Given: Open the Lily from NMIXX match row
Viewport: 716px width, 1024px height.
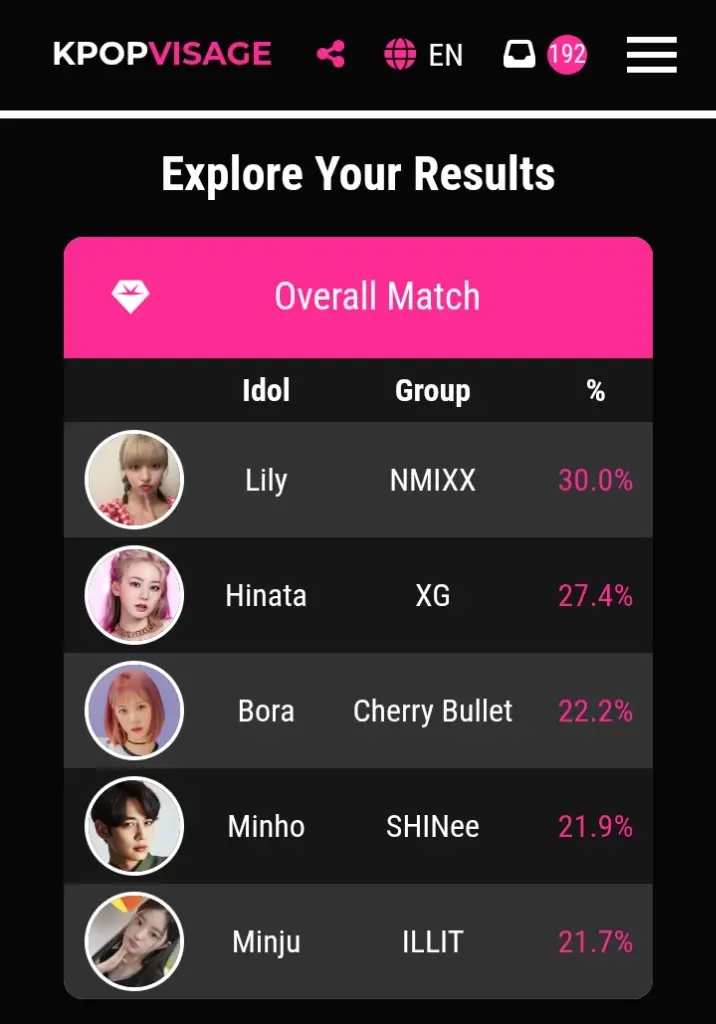Looking at the screenshot, I should (358, 480).
